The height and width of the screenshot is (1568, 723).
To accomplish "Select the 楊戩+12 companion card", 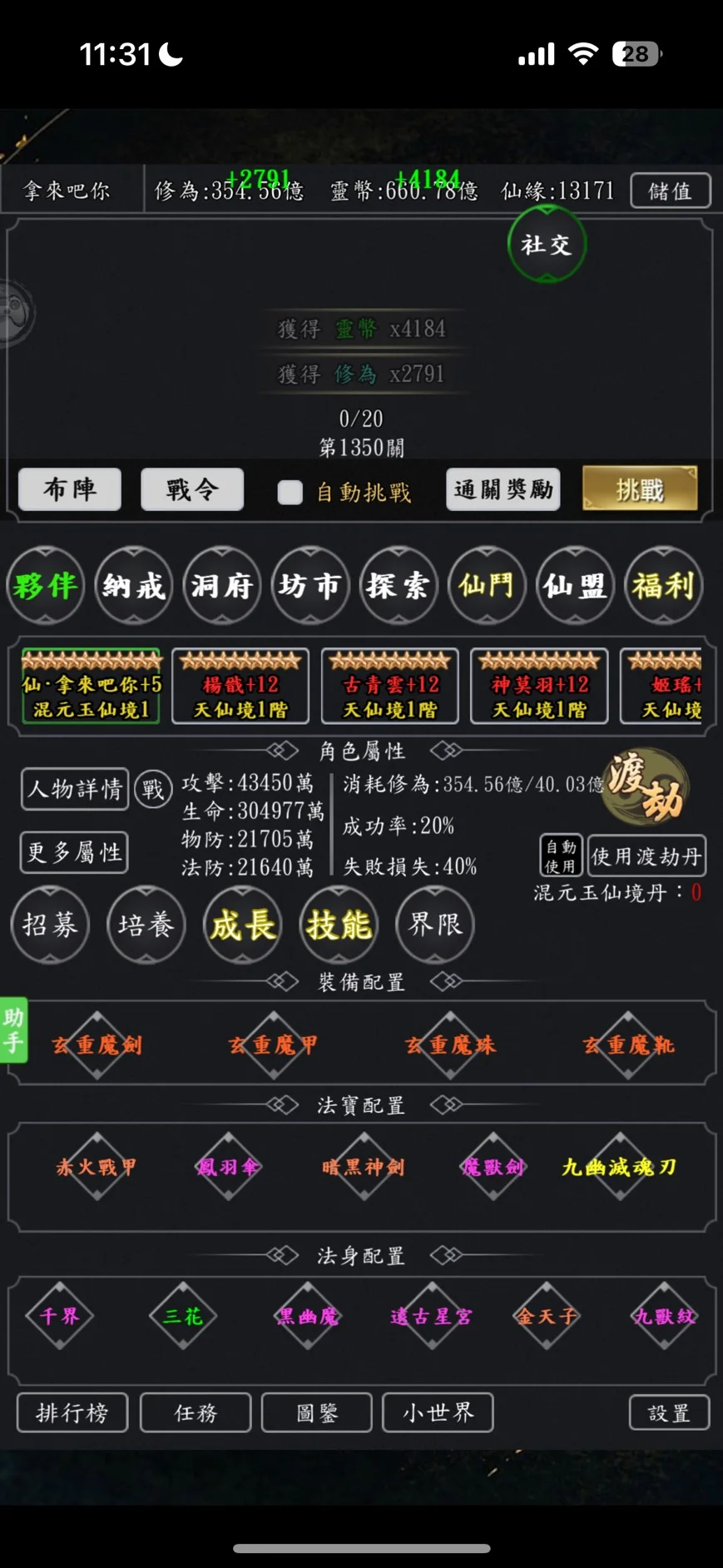I will pos(240,687).
